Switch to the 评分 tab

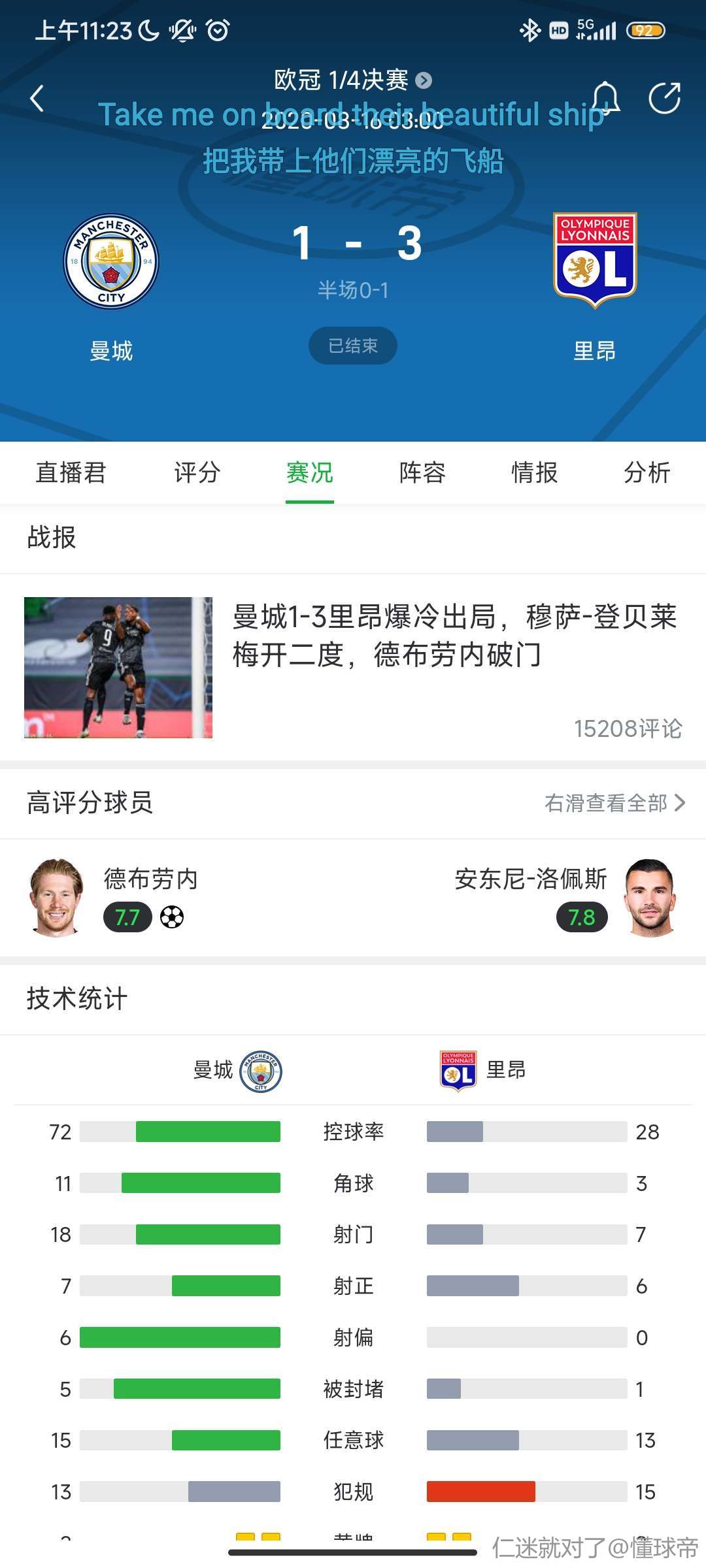point(197,472)
